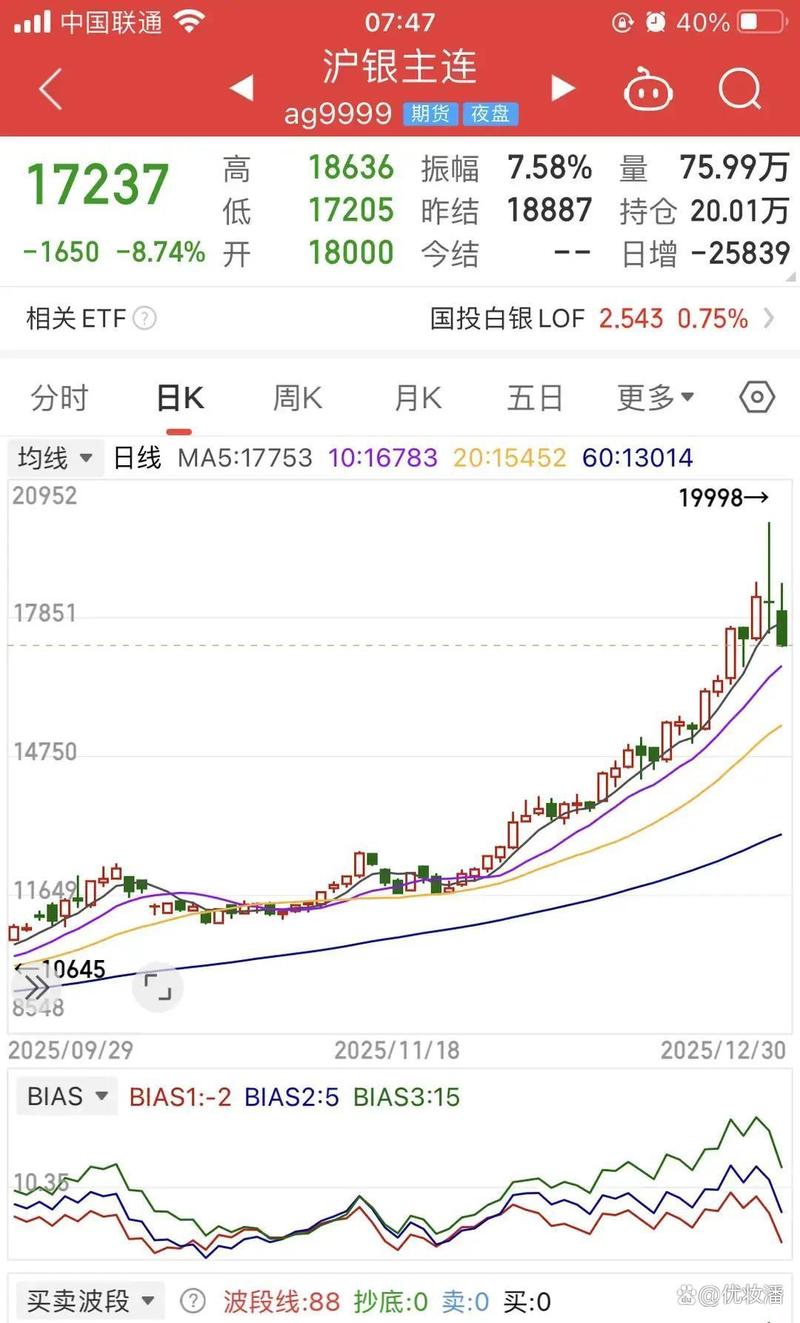Show help for 相关ETF

[x=145, y=319]
